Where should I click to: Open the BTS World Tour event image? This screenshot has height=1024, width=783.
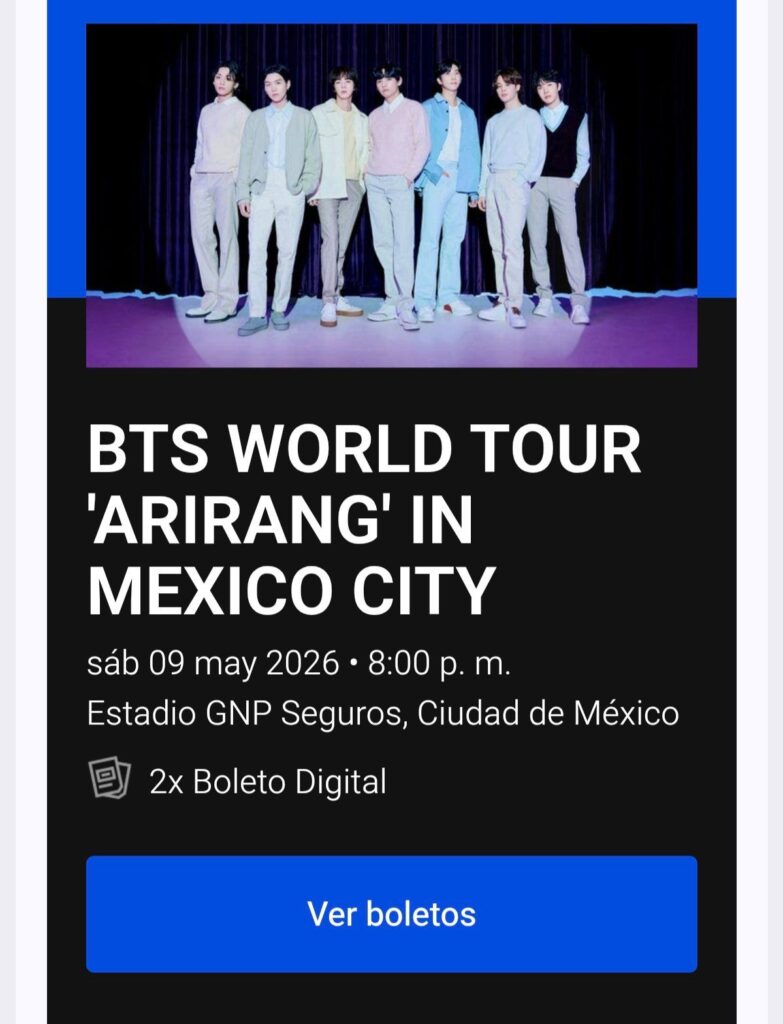(x=391, y=195)
